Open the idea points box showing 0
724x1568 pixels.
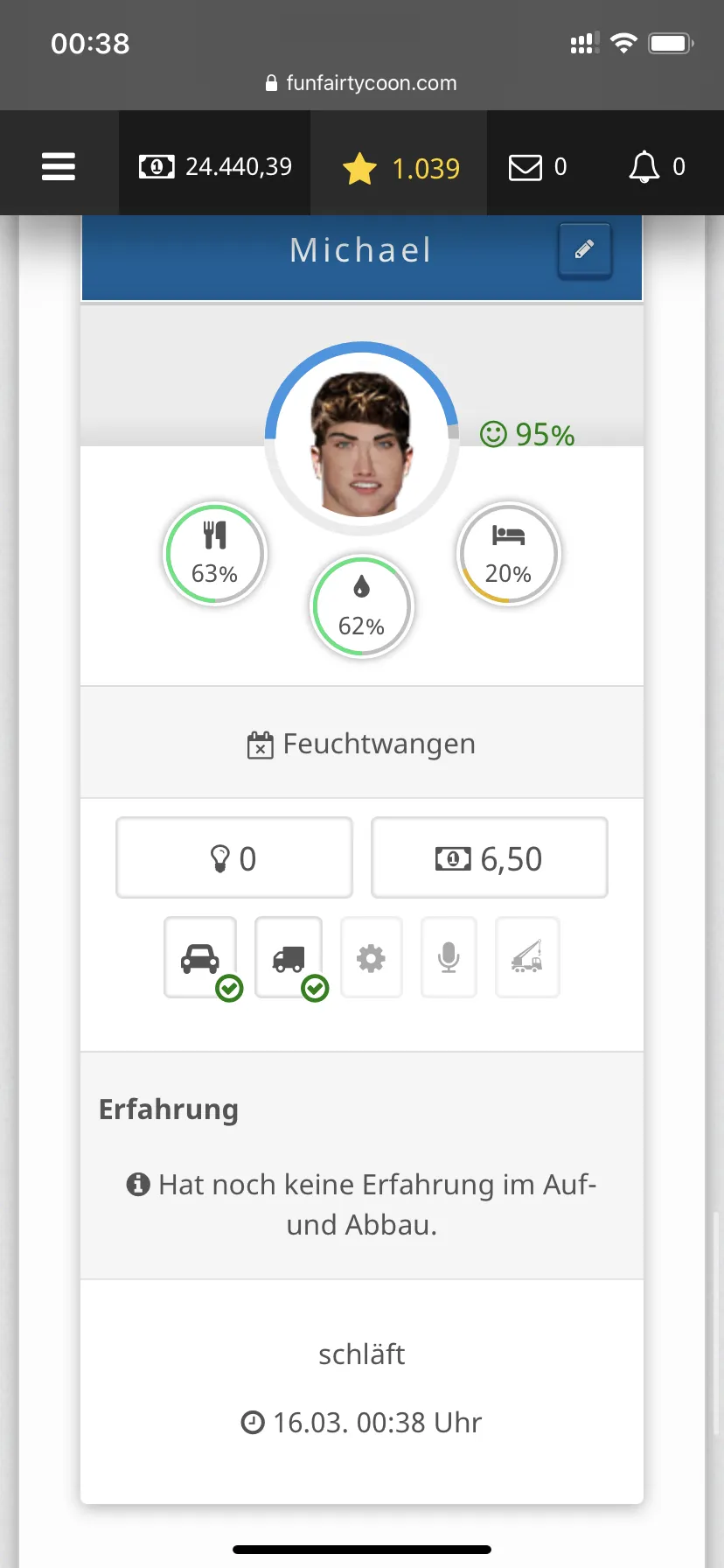(x=234, y=858)
